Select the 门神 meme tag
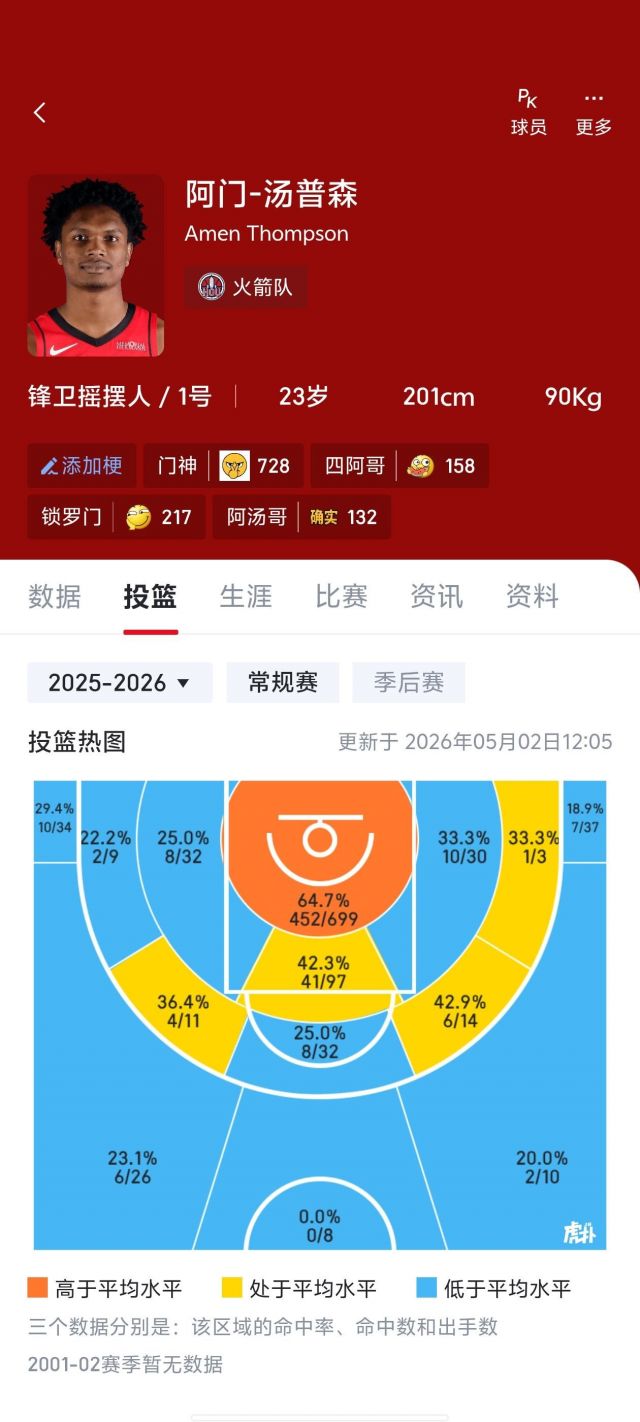Image resolution: width=640 pixels, height=1422 pixels. [x=223, y=465]
